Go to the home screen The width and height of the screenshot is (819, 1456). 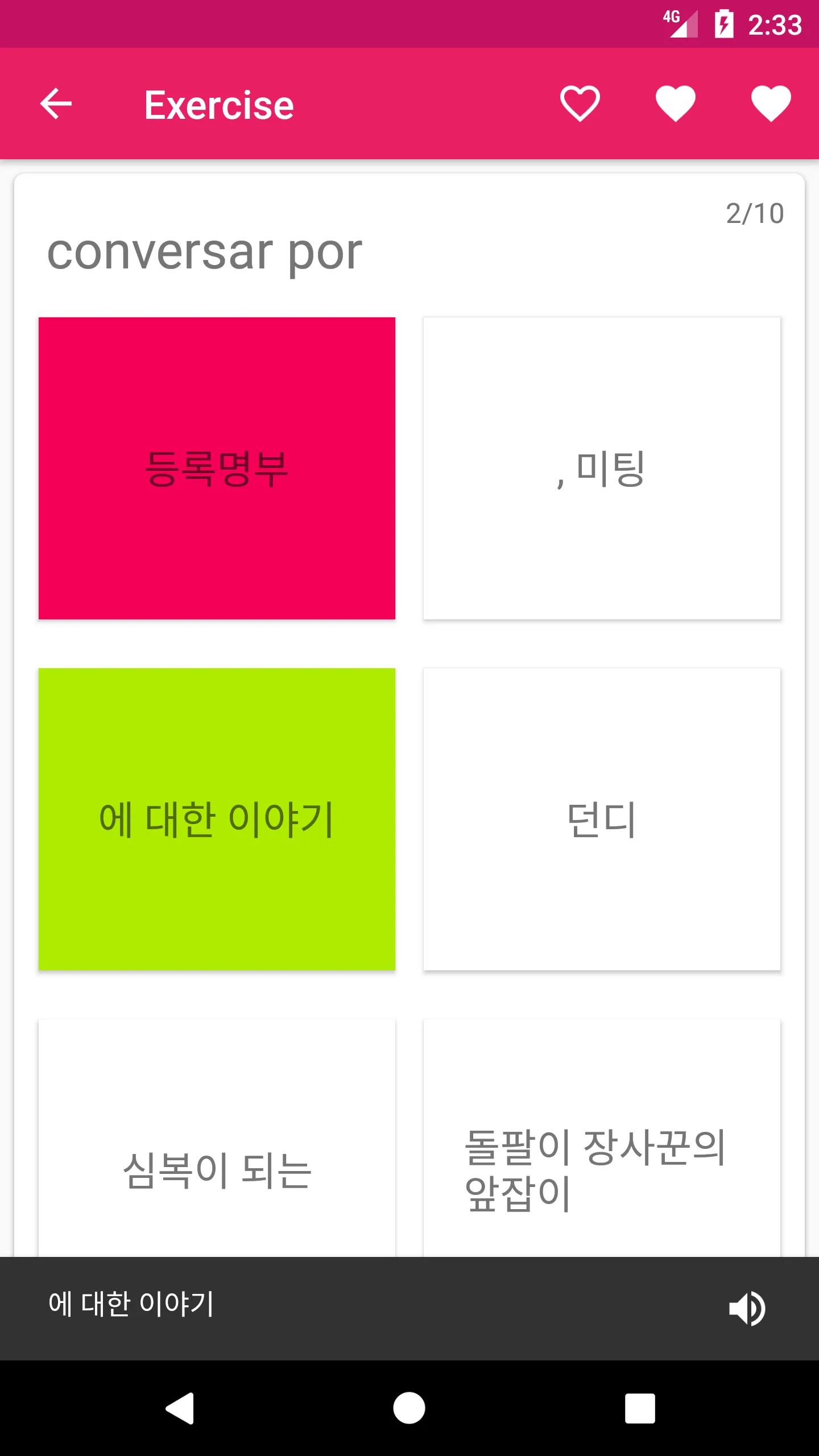tap(409, 1408)
